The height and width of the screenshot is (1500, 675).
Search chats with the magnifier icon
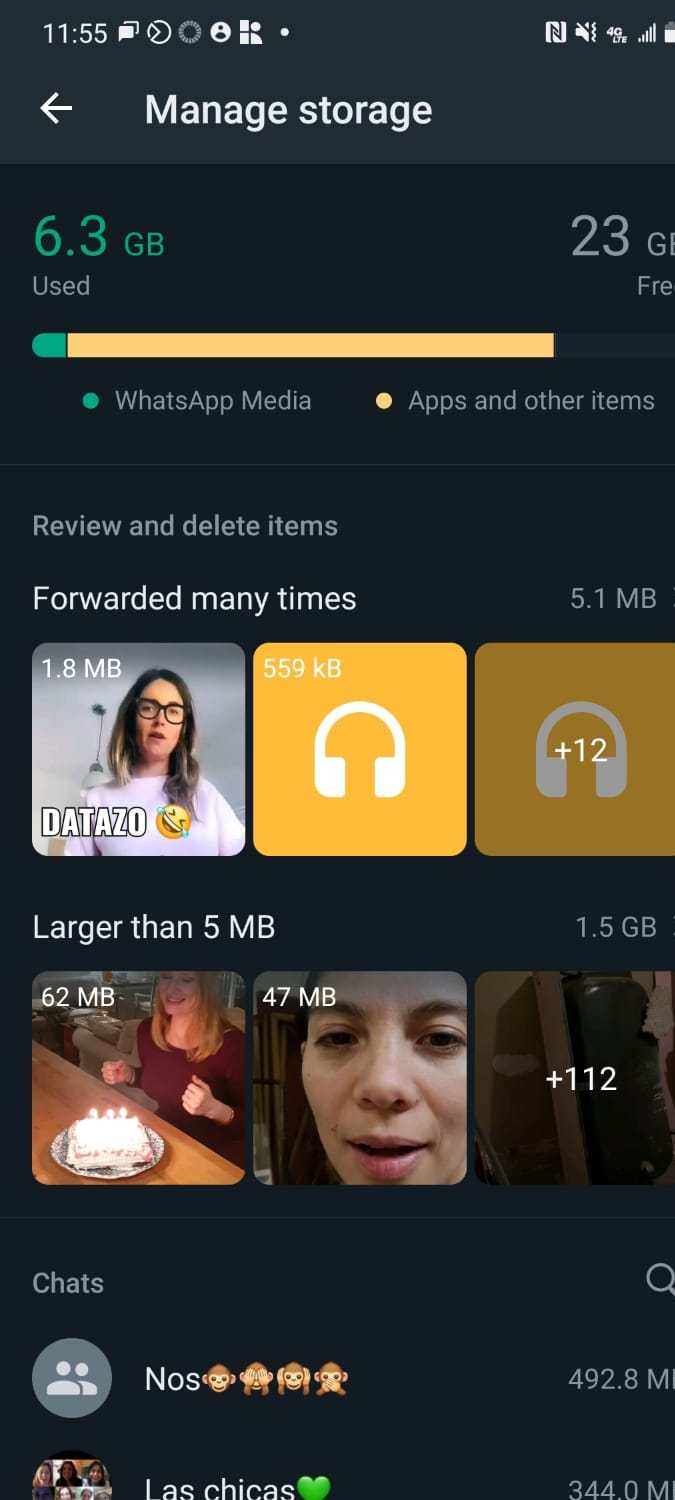click(x=659, y=1279)
